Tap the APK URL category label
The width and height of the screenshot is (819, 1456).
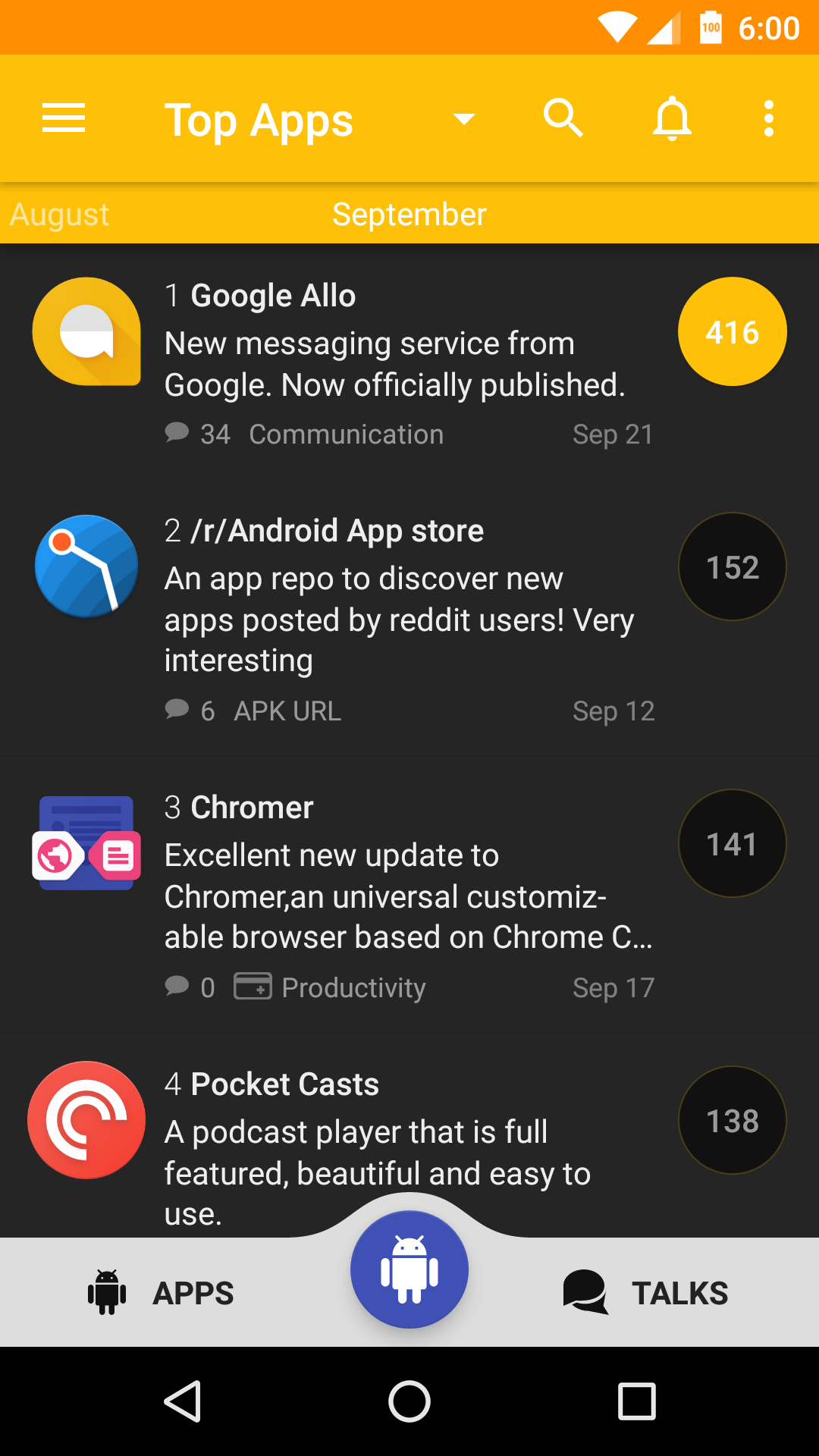287,711
